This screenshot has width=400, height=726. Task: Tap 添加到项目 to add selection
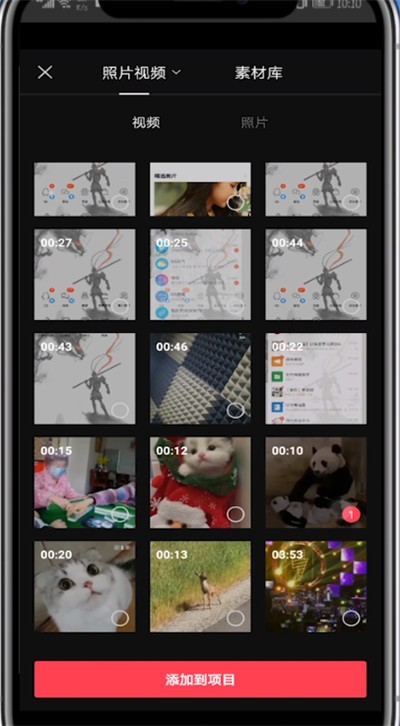200,679
